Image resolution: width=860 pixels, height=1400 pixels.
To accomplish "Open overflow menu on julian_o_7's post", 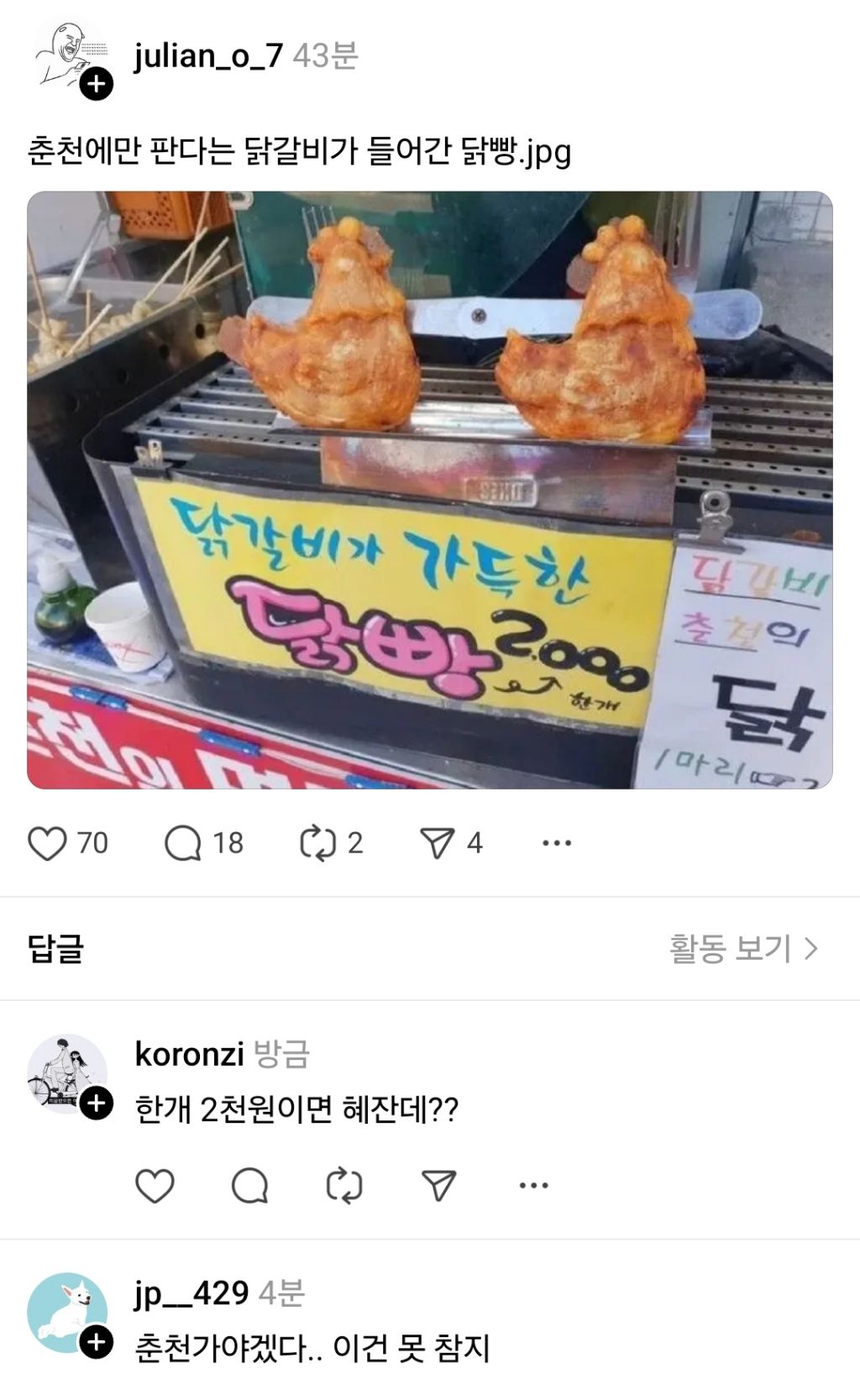I will pos(557,843).
